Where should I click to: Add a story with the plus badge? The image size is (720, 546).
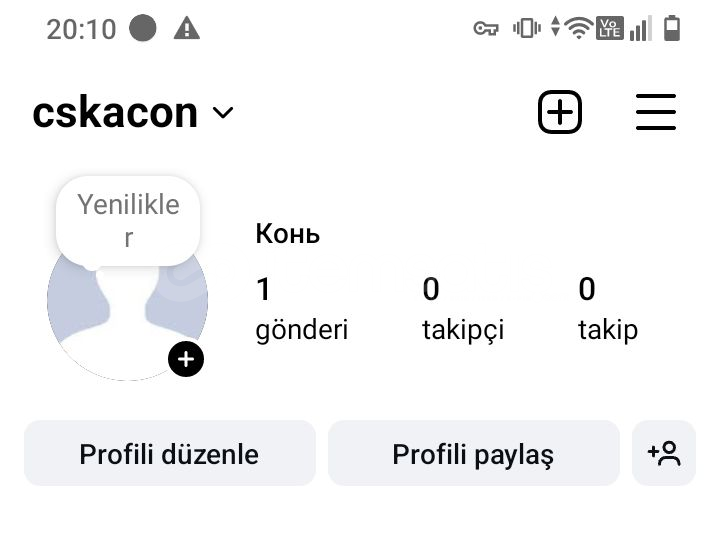click(186, 359)
